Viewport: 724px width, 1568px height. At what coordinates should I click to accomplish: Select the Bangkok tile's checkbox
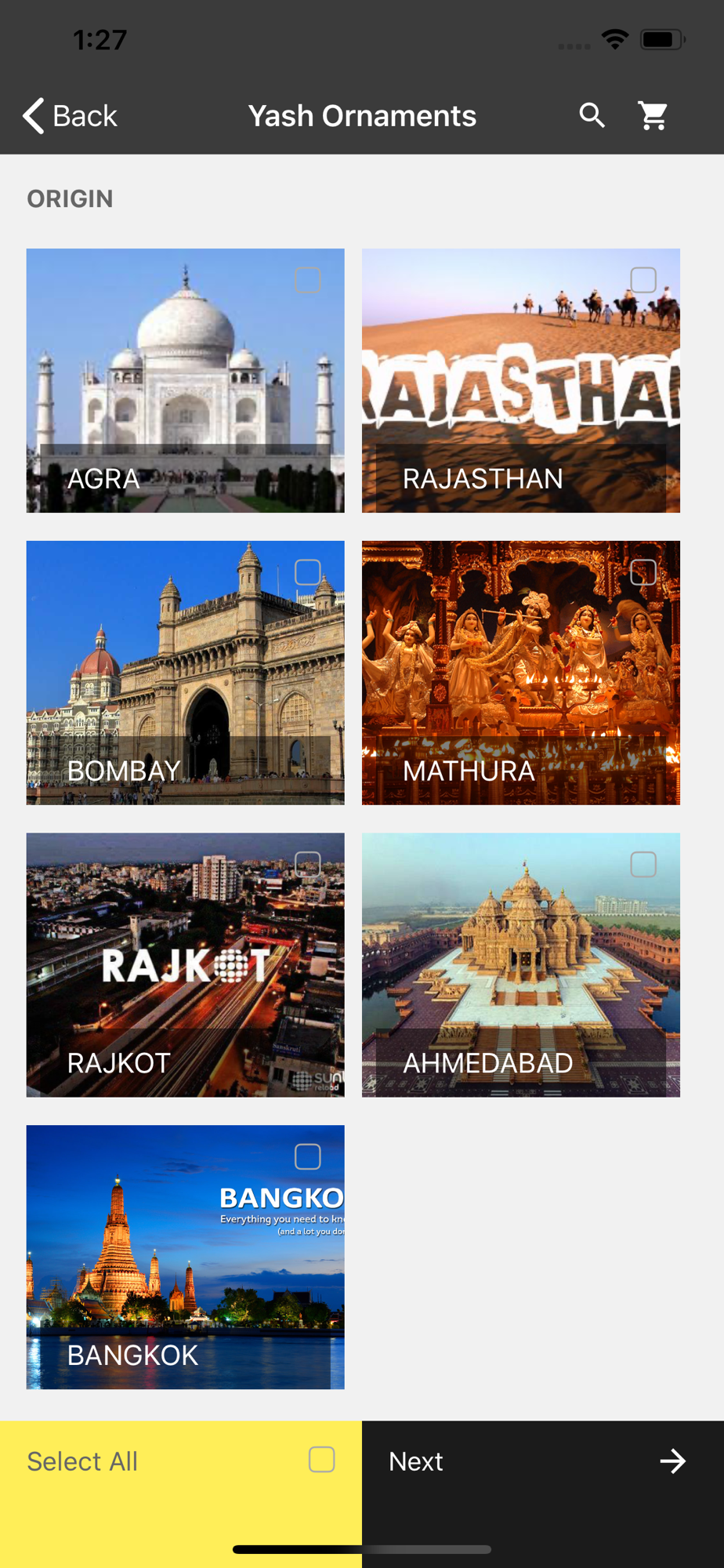click(x=308, y=1156)
